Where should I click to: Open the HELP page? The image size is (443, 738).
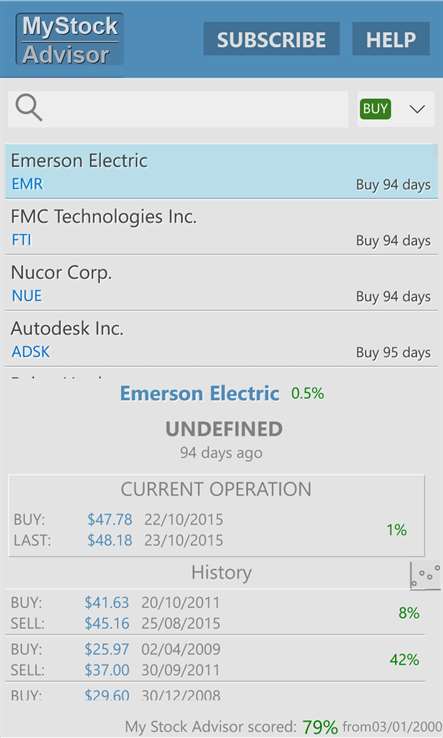[391, 39]
